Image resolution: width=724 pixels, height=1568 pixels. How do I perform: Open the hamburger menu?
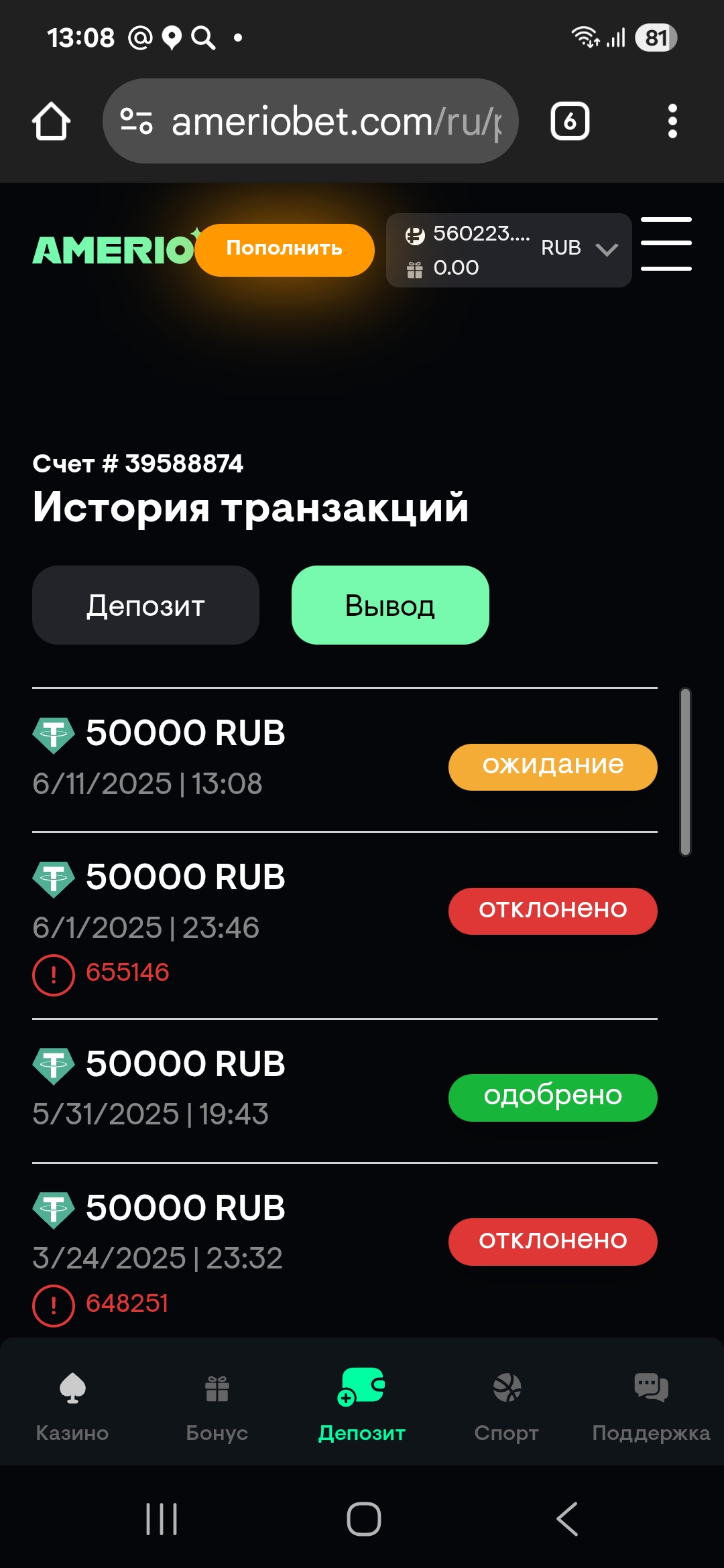click(x=666, y=244)
